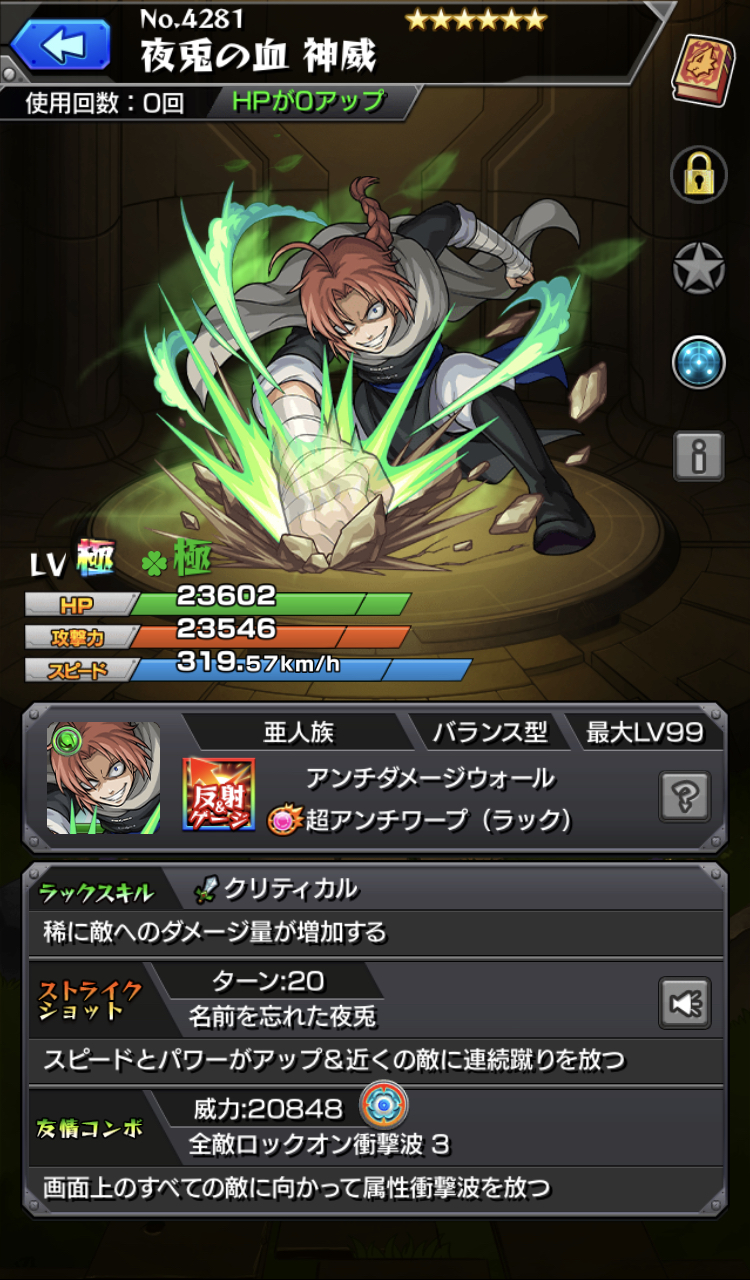
Task: Play the Strike Shot voice speaker
Action: pos(685,1003)
